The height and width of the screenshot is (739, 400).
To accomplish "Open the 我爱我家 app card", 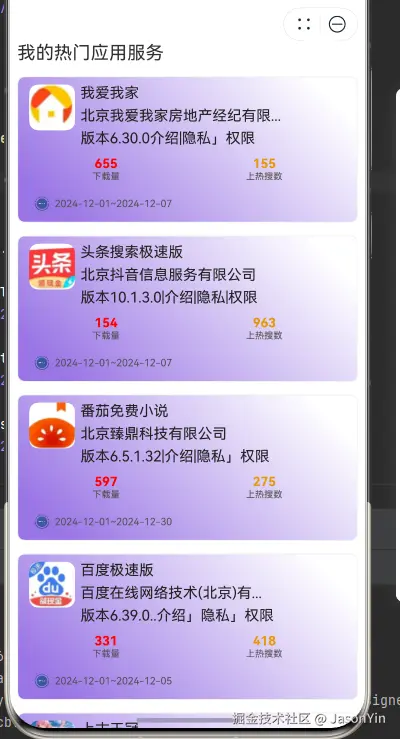I will point(188,149).
